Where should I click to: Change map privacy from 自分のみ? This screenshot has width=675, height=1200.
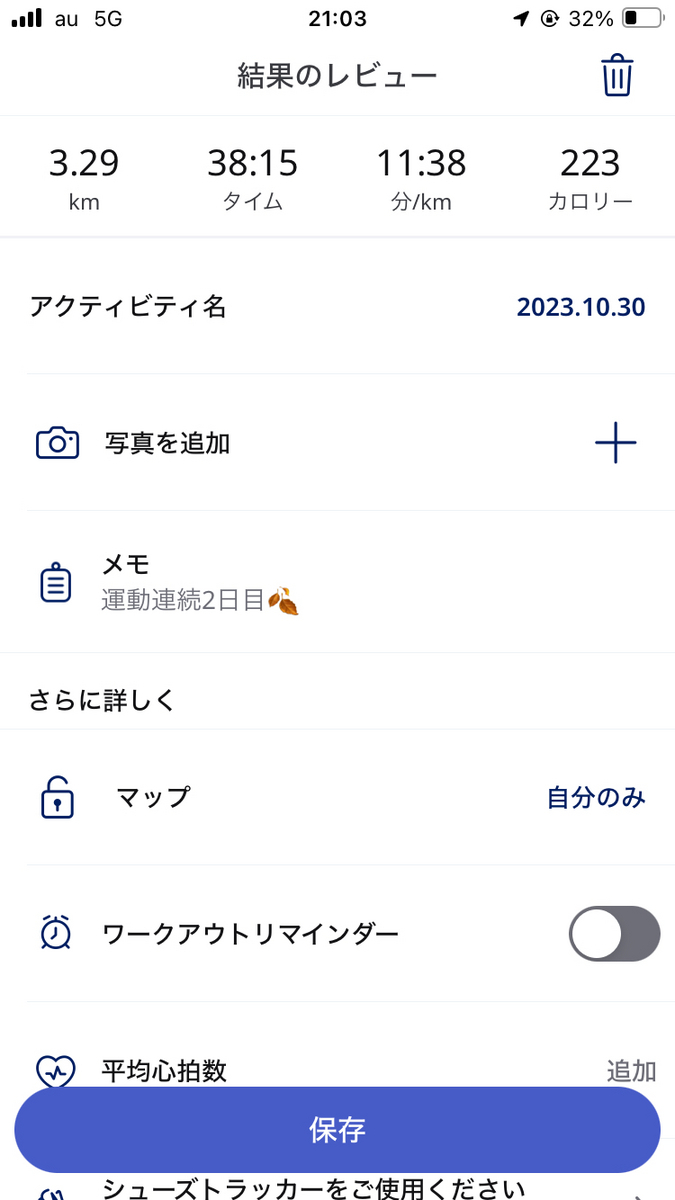pyautogui.click(x=596, y=797)
